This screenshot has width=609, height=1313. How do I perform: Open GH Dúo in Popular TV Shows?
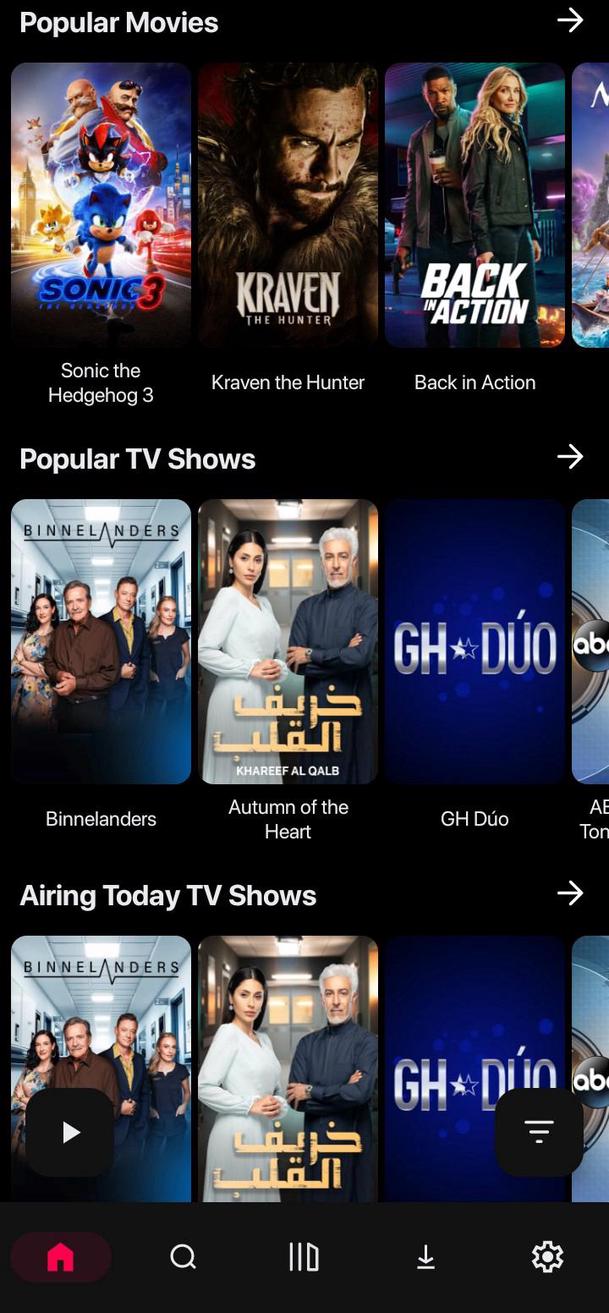475,641
